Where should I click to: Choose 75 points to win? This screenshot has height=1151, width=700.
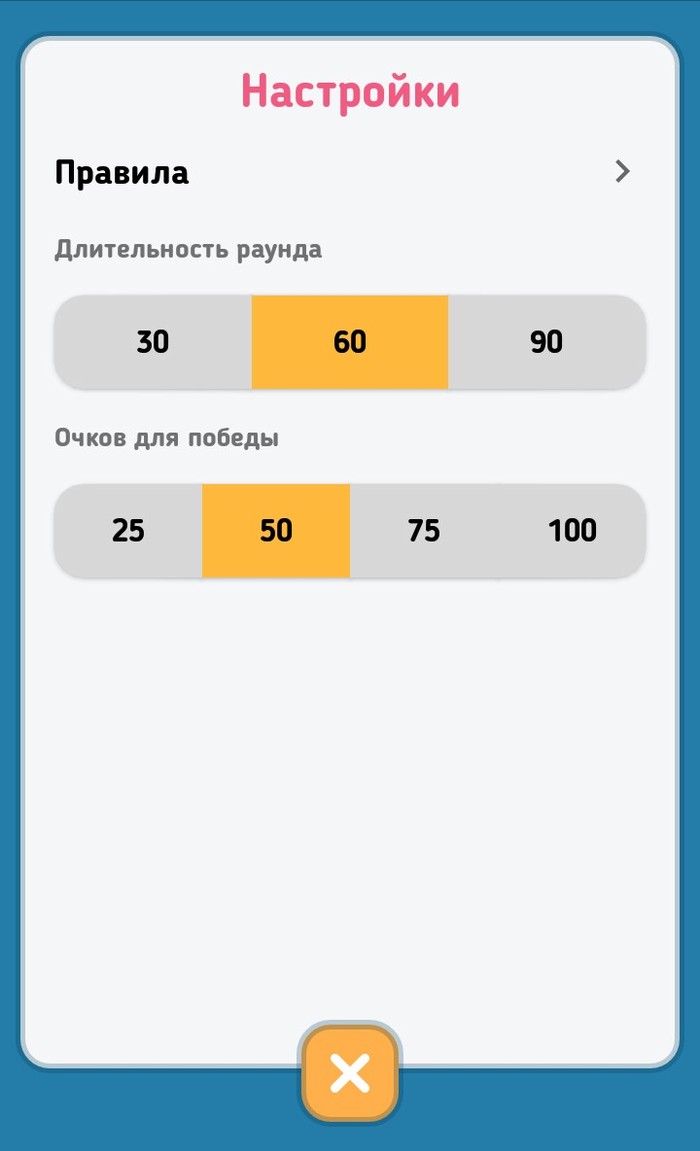(x=424, y=530)
